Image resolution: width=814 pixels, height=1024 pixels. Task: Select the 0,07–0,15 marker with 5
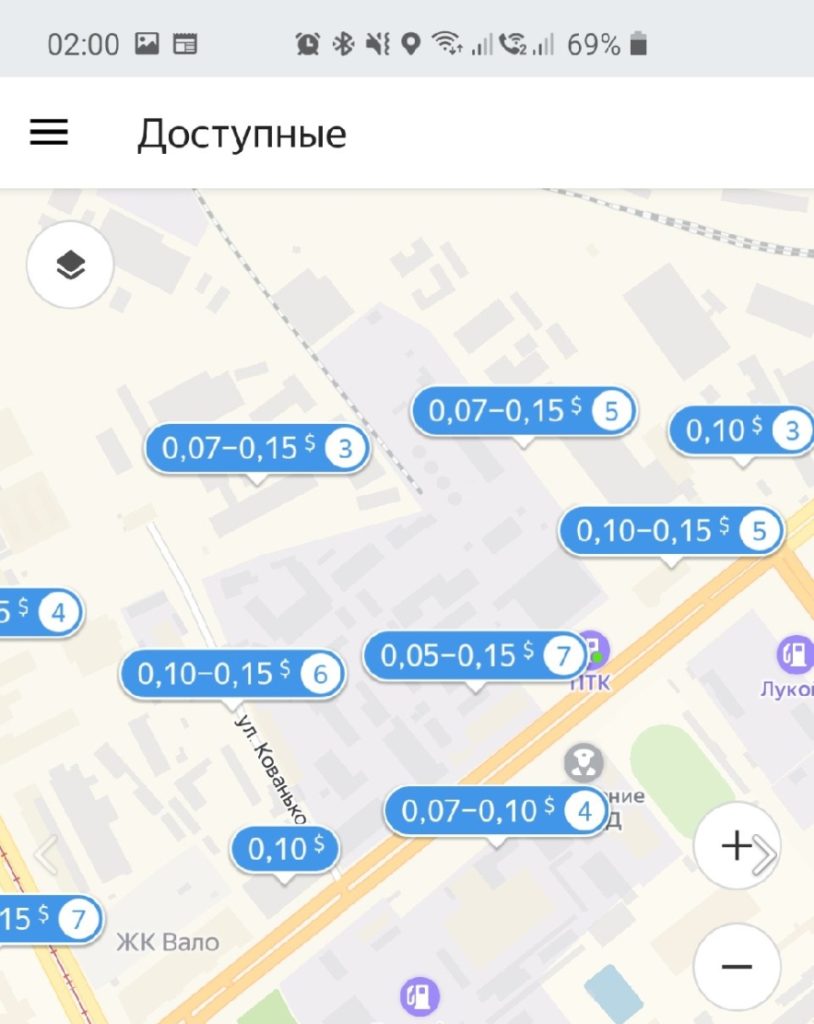[523, 411]
